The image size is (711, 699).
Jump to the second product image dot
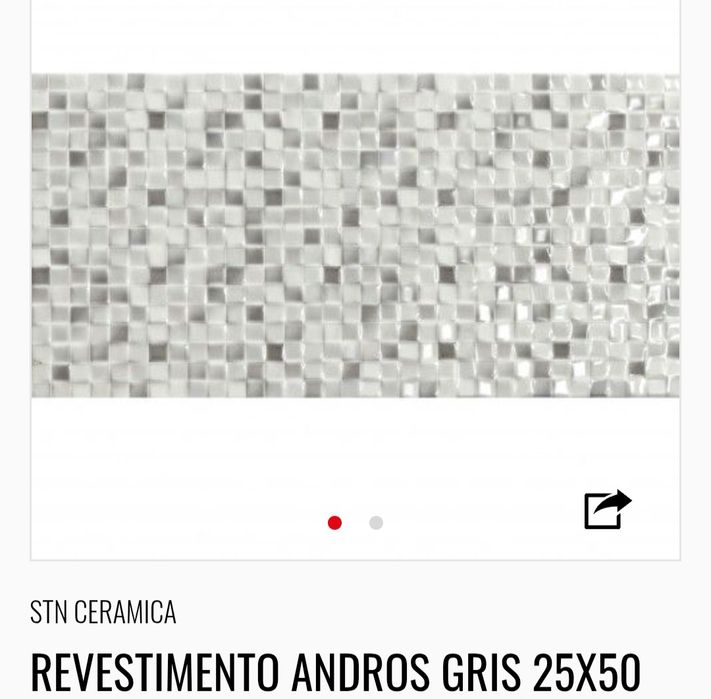point(376,522)
